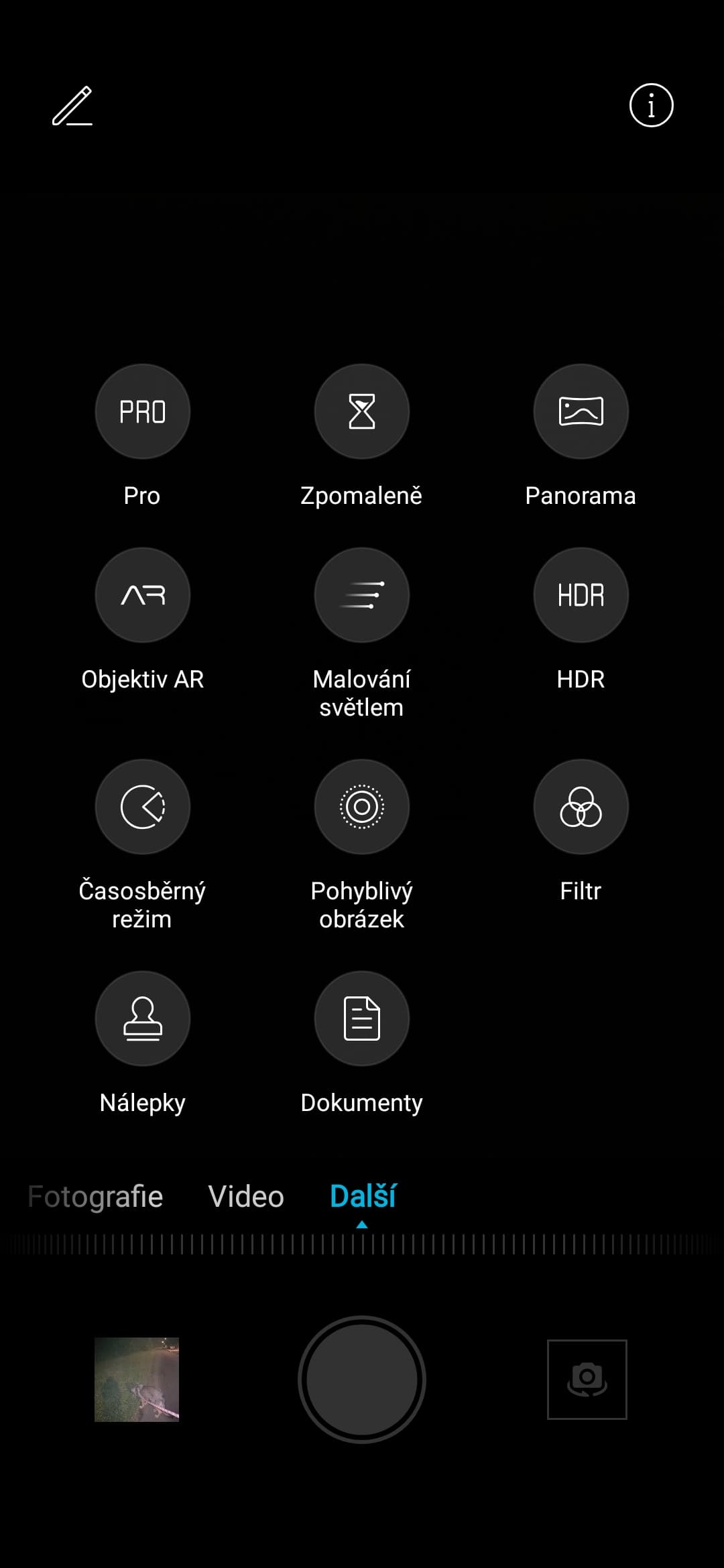
Task: Select Pohyblivý obrázek mode
Action: tap(361, 807)
